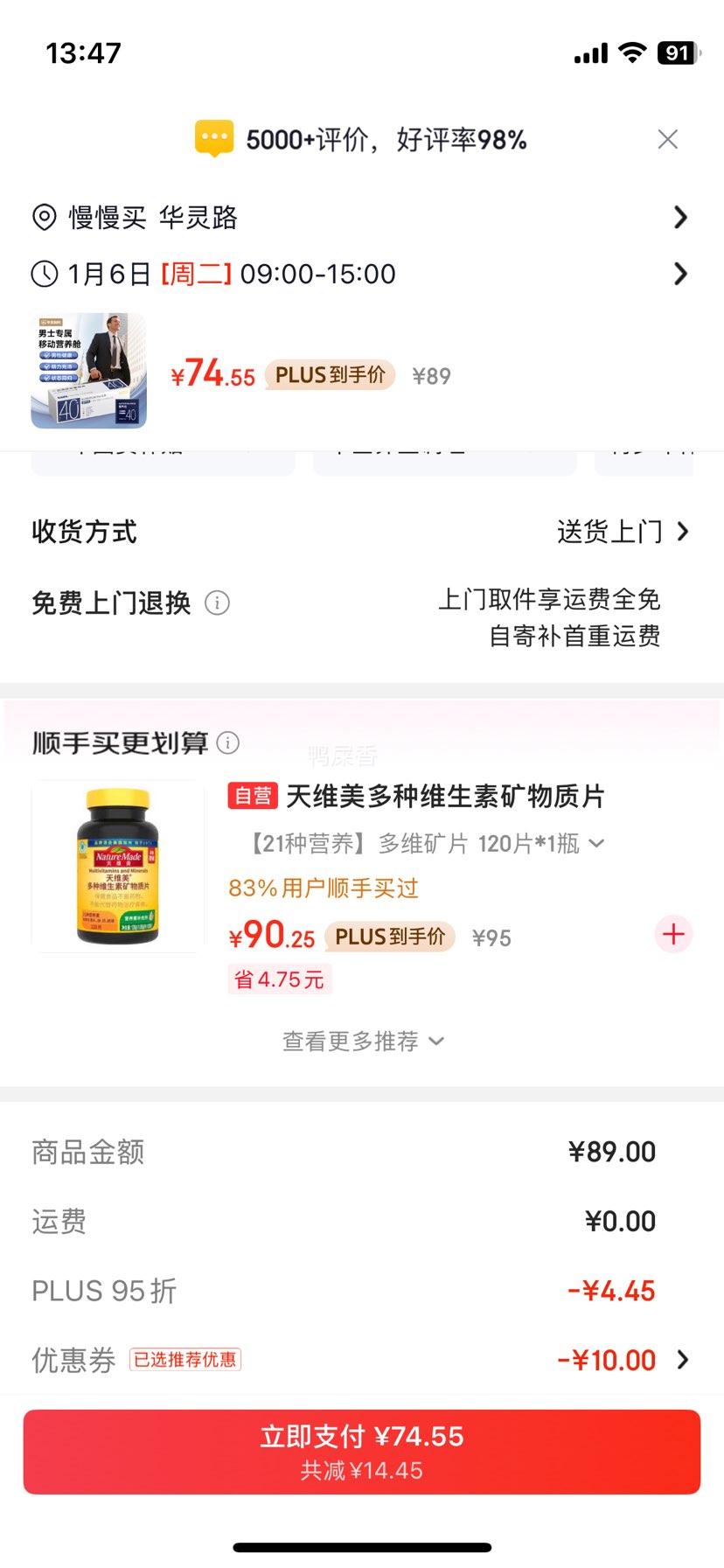The height and width of the screenshot is (1568, 724).
Task: Click the location pin icon
Action: (x=44, y=218)
